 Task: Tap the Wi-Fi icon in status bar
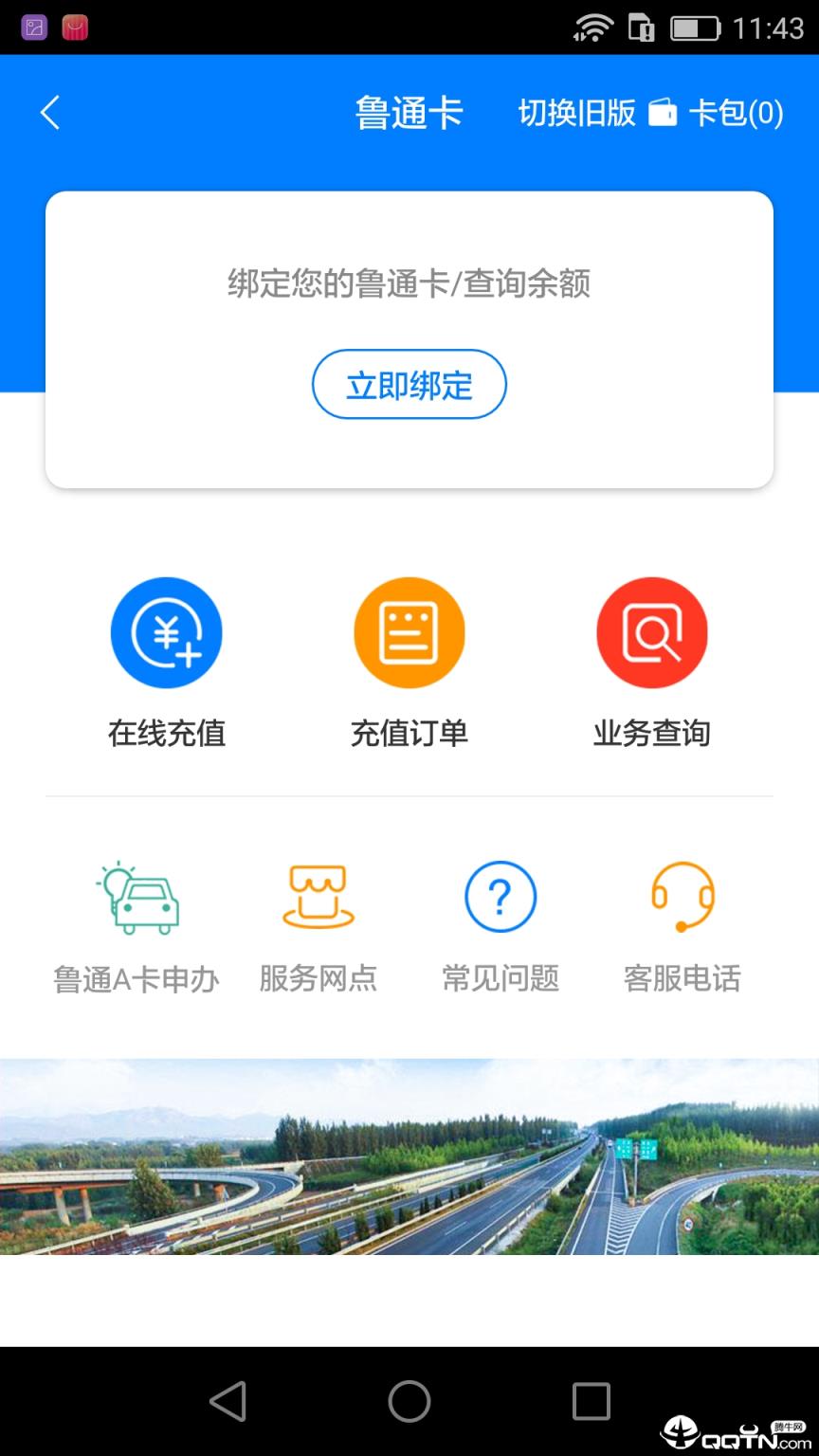click(593, 28)
